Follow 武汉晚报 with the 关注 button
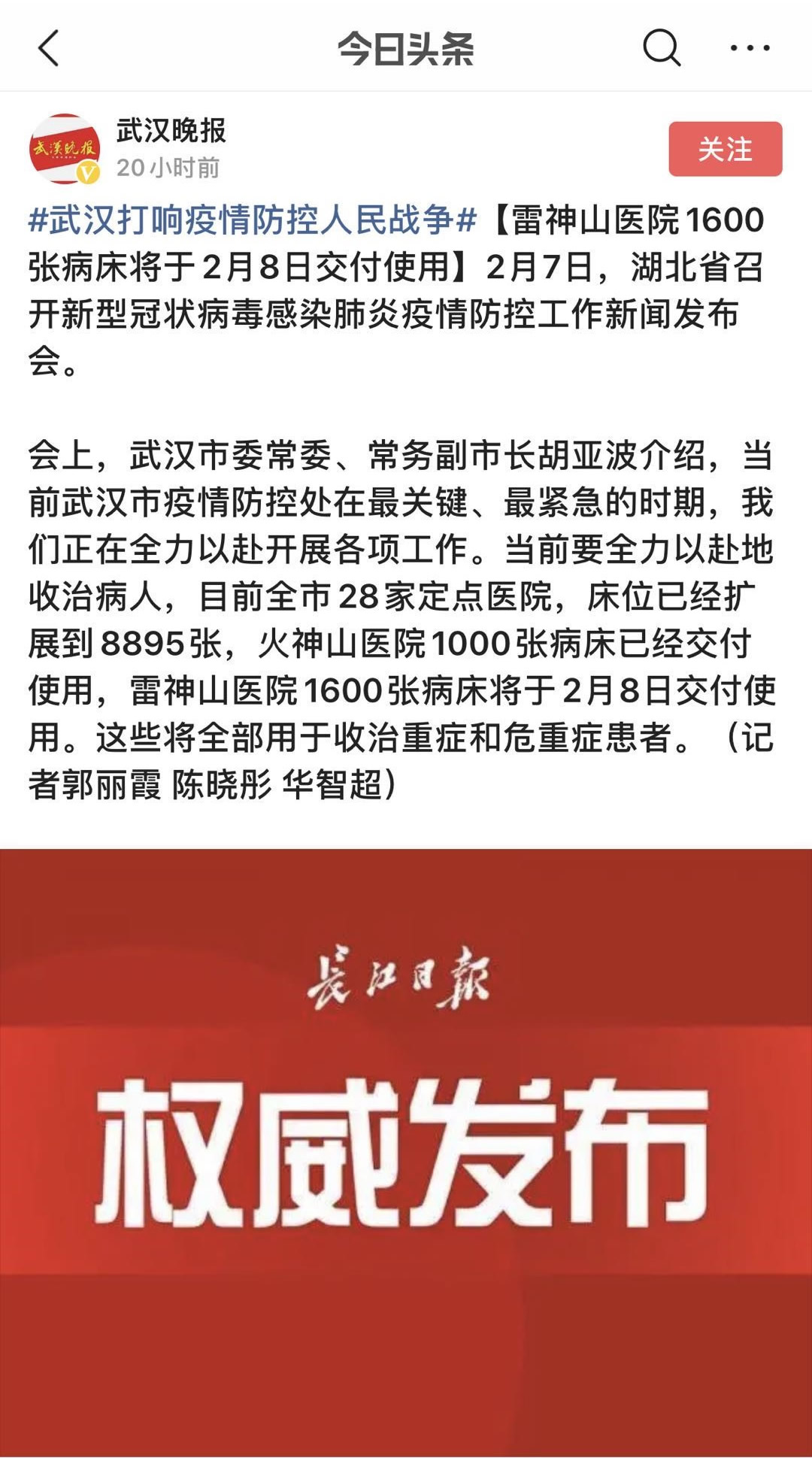This screenshot has height=1458, width=812. [x=725, y=149]
